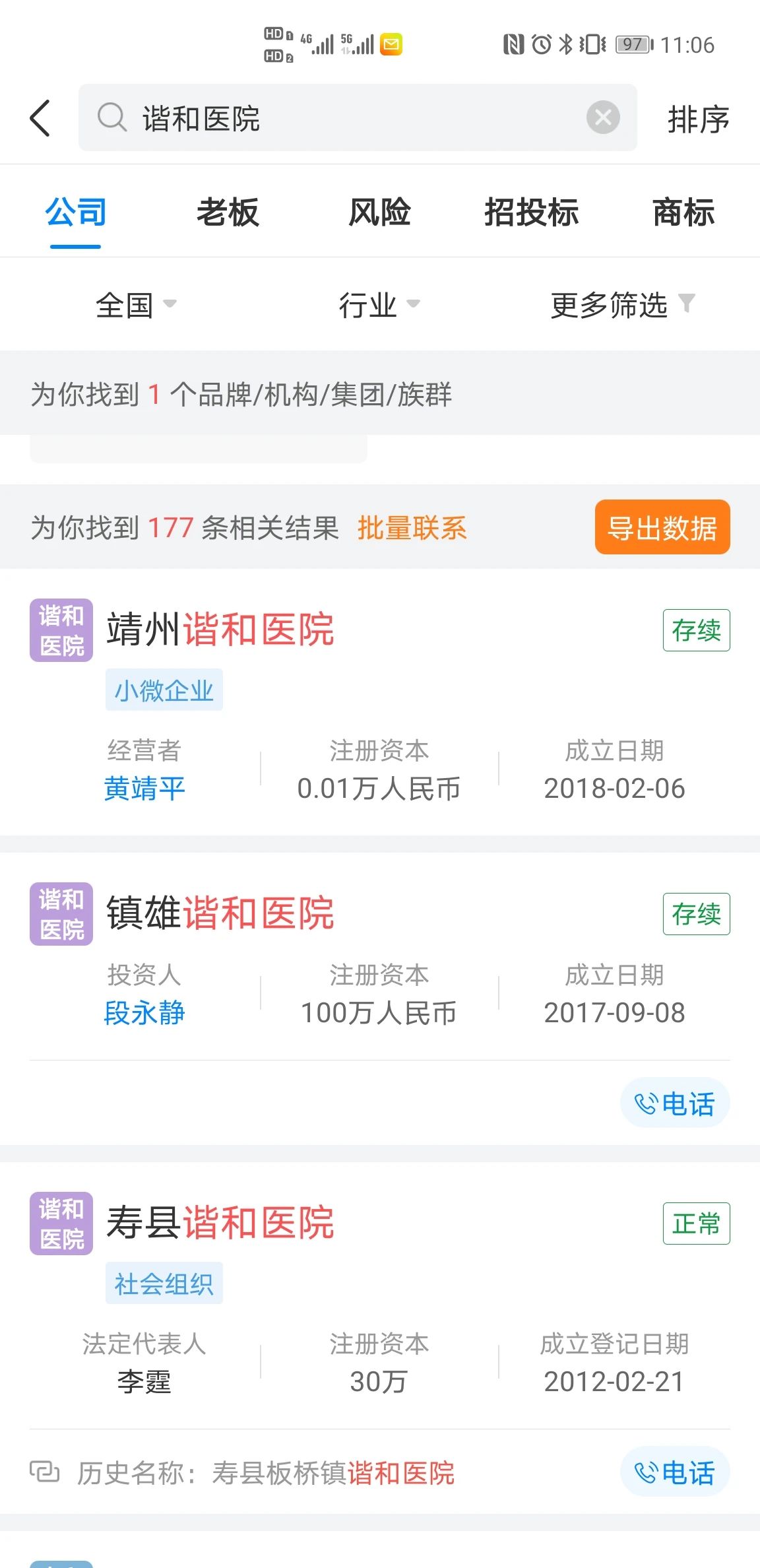Tap the 批量联系 link
This screenshot has width=760, height=1568.
[412, 528]
